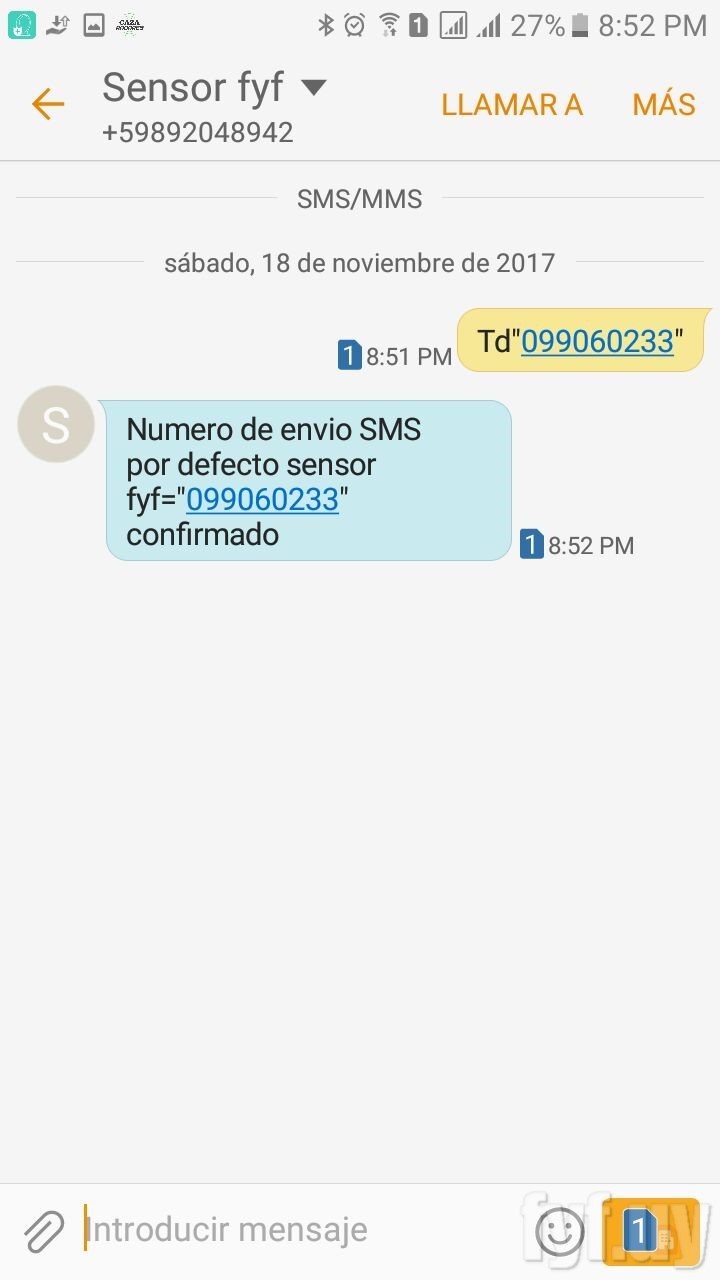This screenshot has height=1280, width=720.
Task: Attach a file with the paperclip icon
Action: point(44,1230)
